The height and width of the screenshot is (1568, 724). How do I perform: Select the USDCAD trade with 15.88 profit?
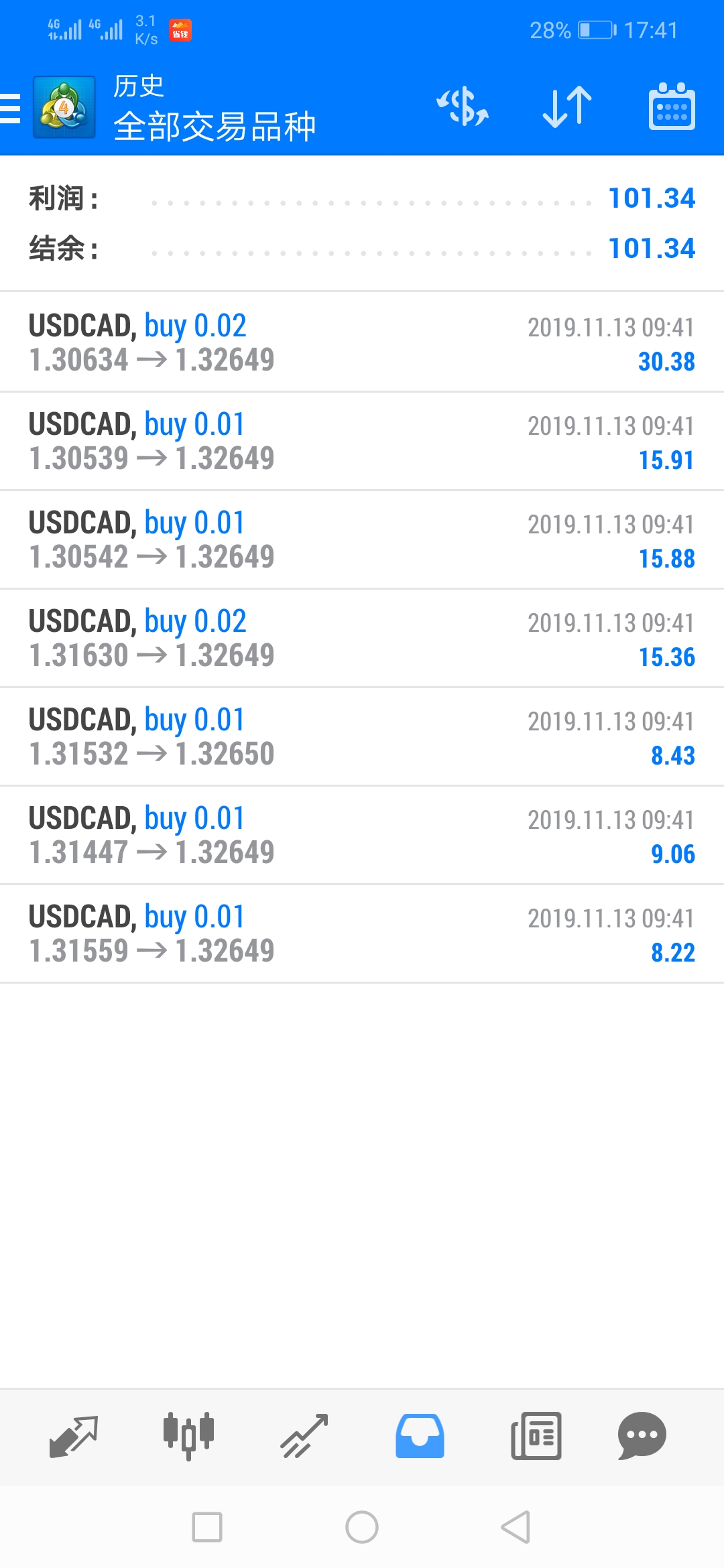362,539
